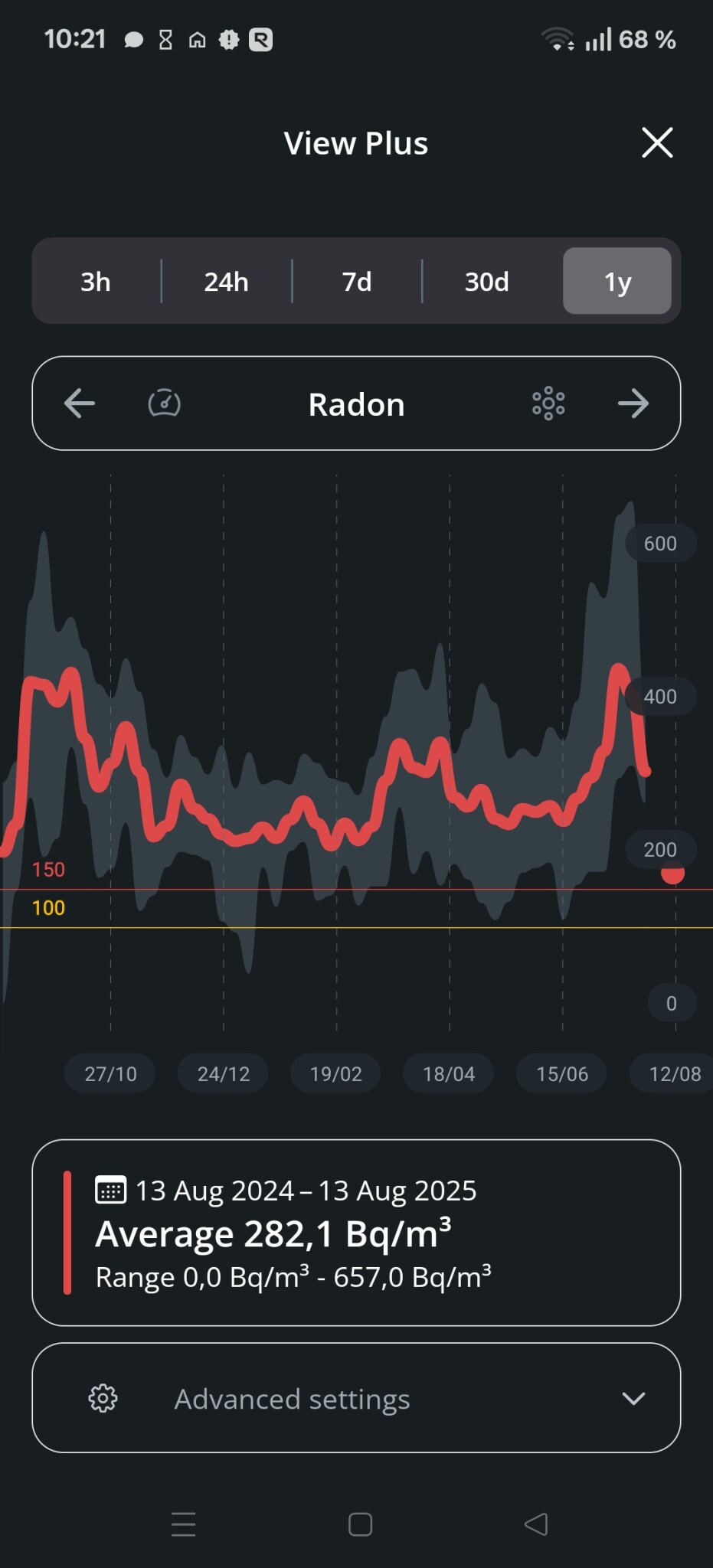This screenshot has height=1568, width=713.
Task: Tap the system back button
Action: (x=536, y=1524)
